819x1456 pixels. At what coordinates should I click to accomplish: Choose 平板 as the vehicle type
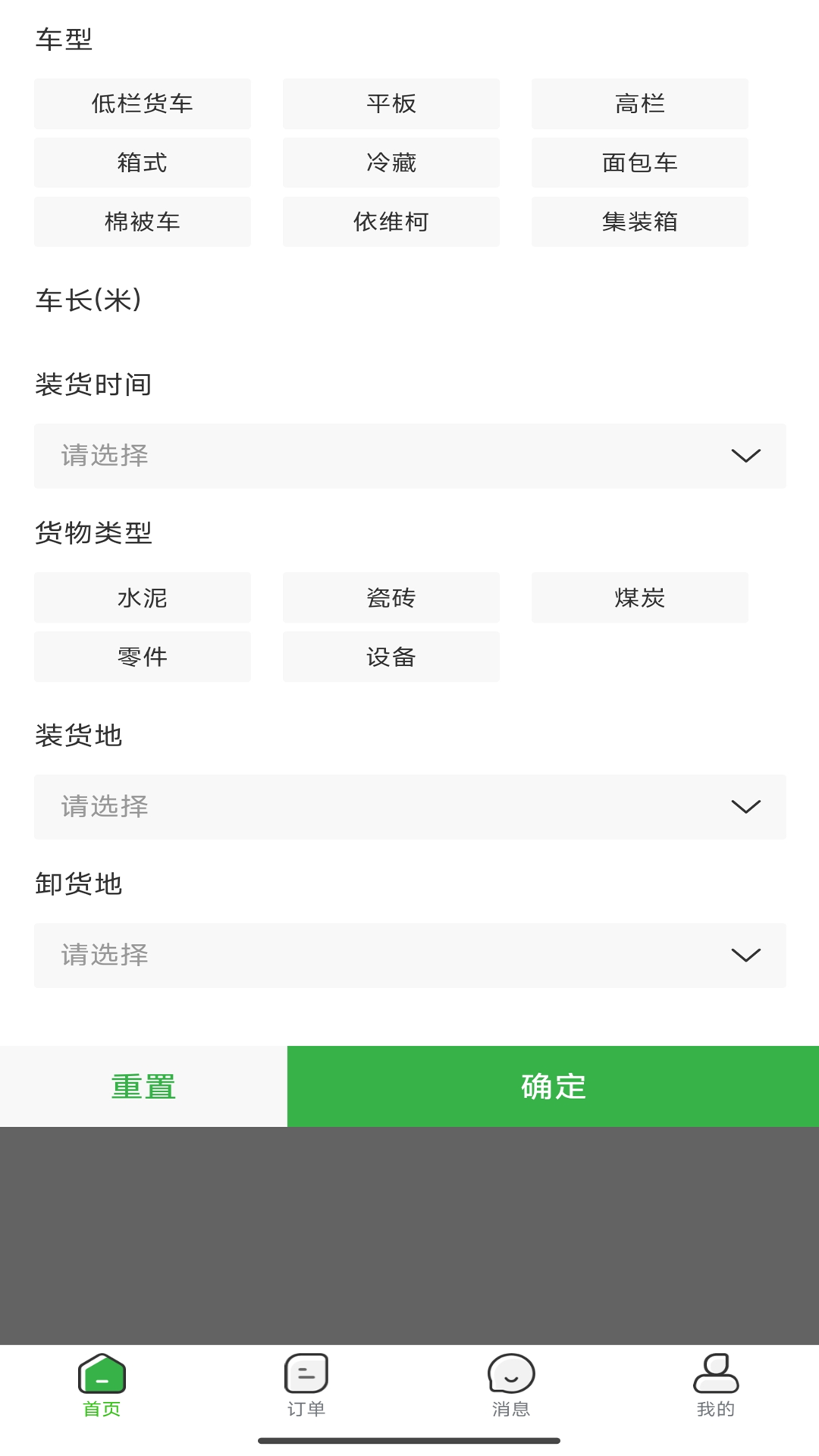[x=391, y=104]
